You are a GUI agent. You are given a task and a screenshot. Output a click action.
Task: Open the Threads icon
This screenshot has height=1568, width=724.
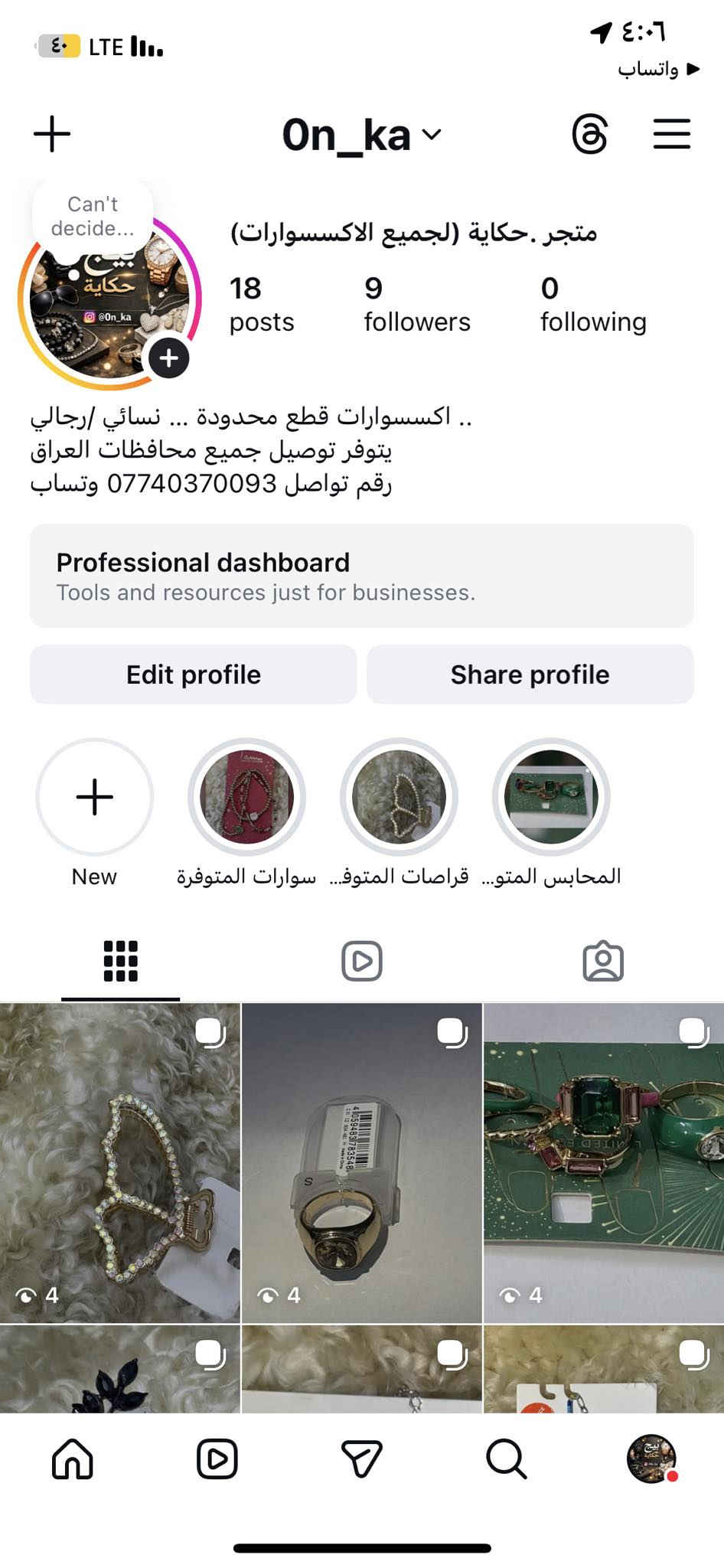click(589, 136)
